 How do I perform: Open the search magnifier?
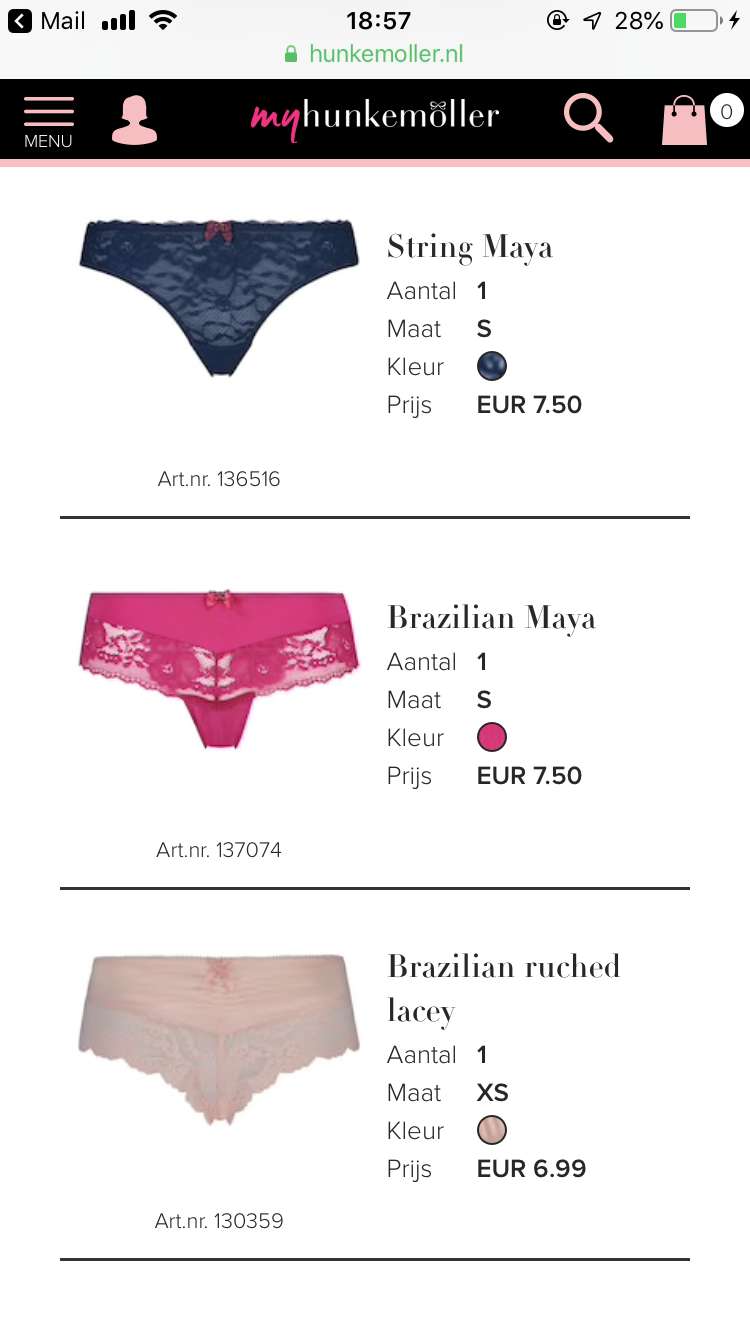tap(588, 118)
